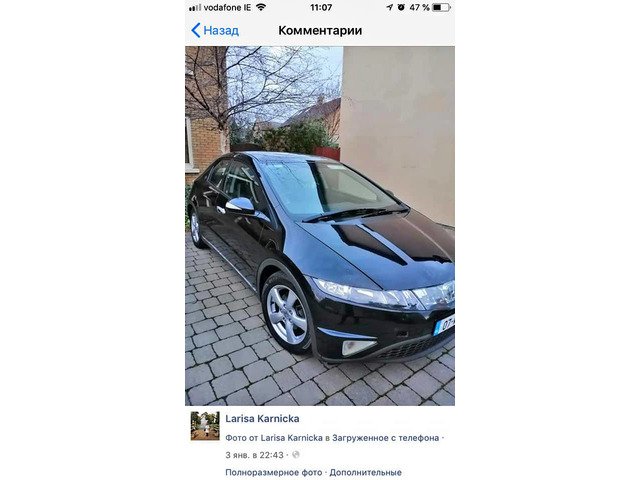Go back using the Назад button
This screenshot has width=640, height=480.
[215, 30]
